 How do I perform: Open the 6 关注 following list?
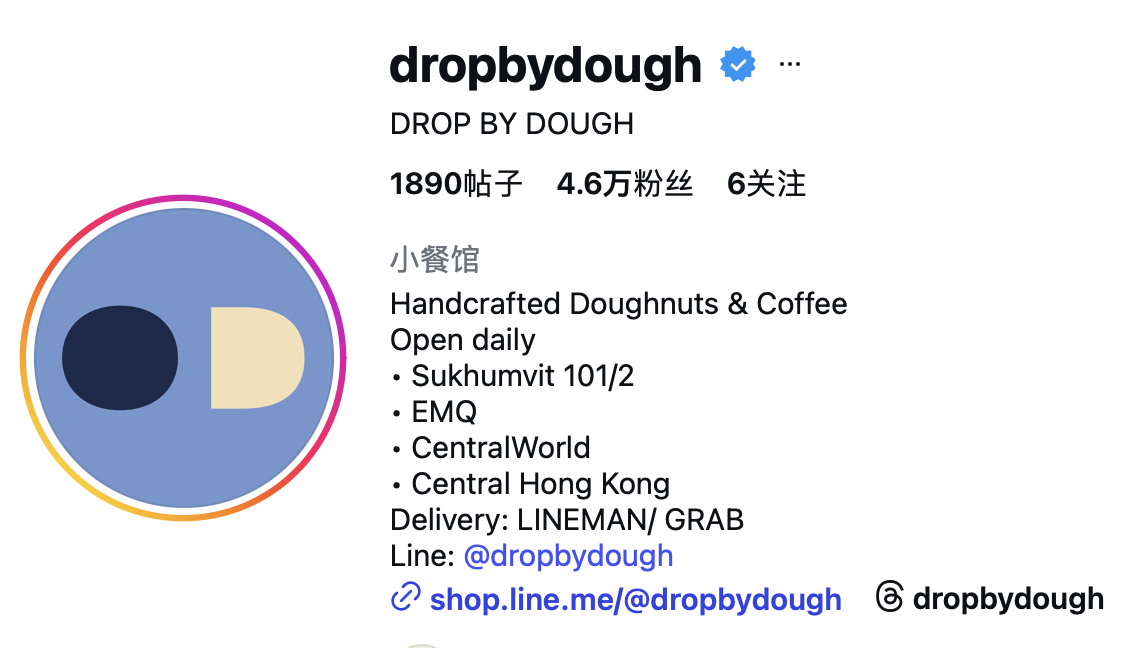(766, 184)
